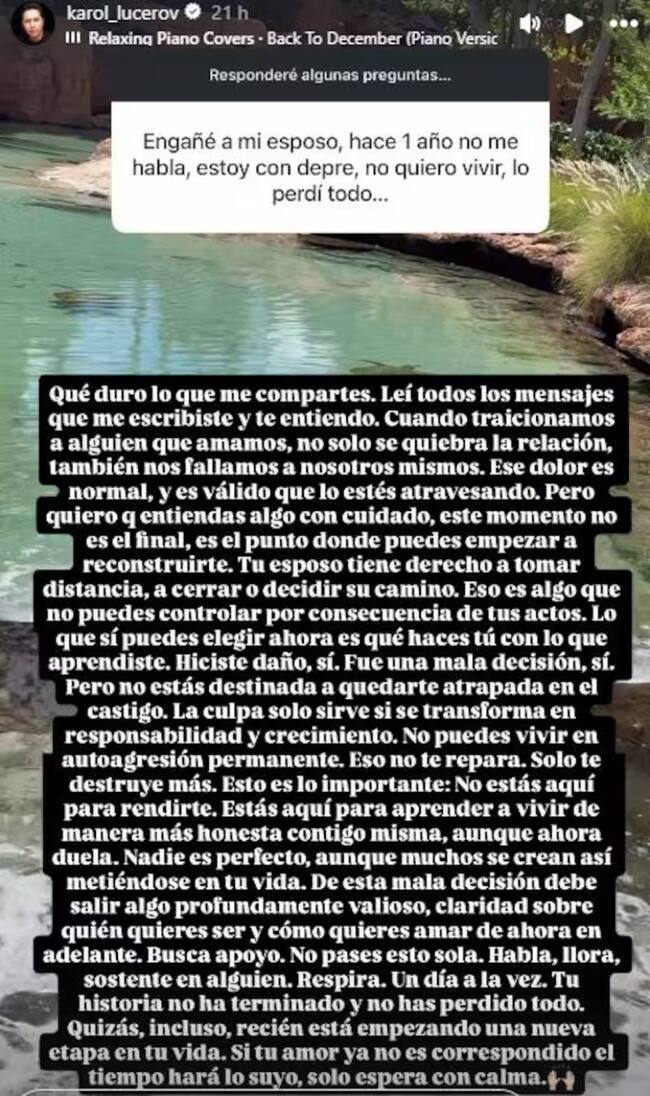650x1096 pixels.
Task: Open karol_lucerov's profile picture
Action: click(x=32, y=22)
